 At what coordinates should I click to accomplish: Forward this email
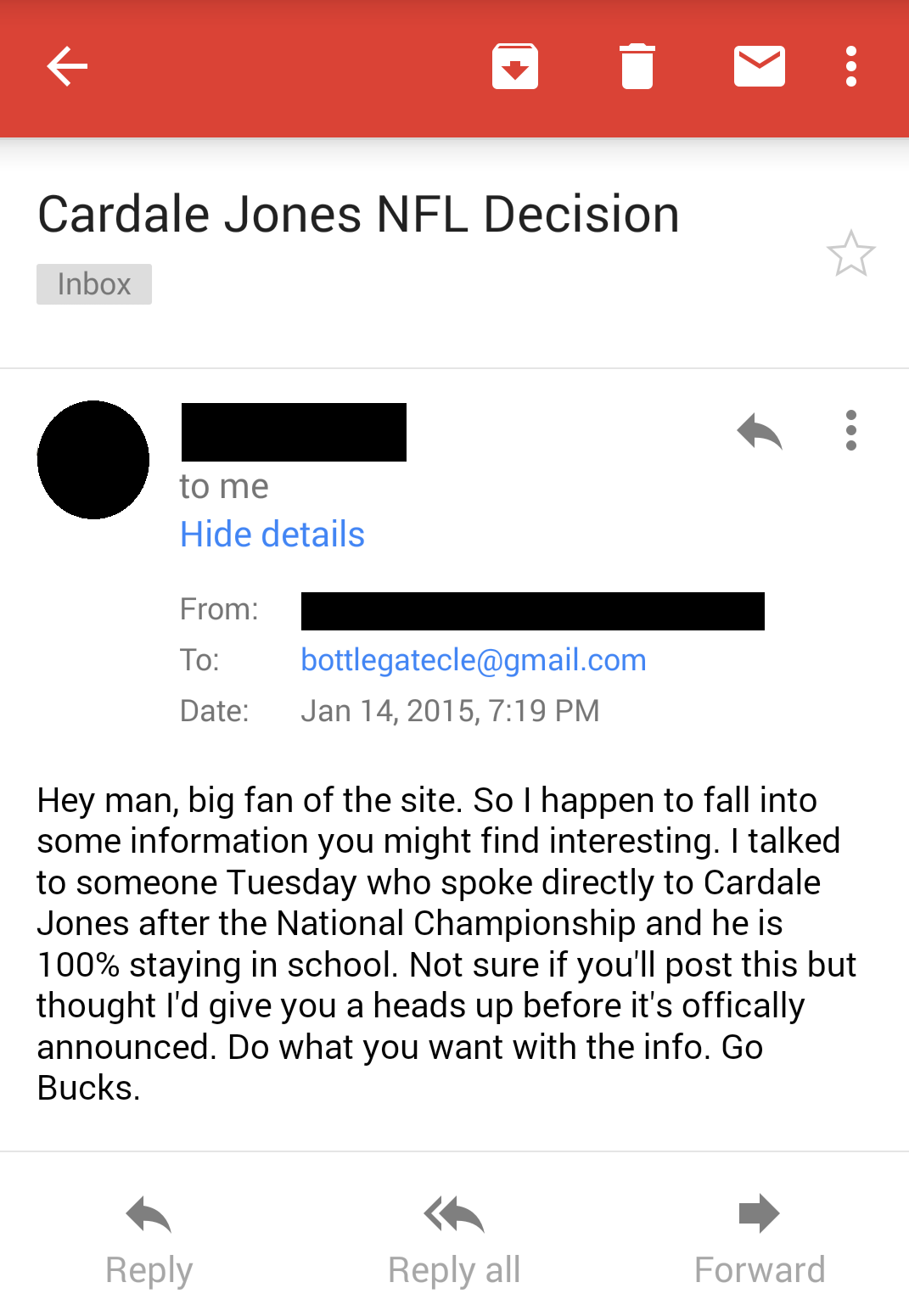760,1240
